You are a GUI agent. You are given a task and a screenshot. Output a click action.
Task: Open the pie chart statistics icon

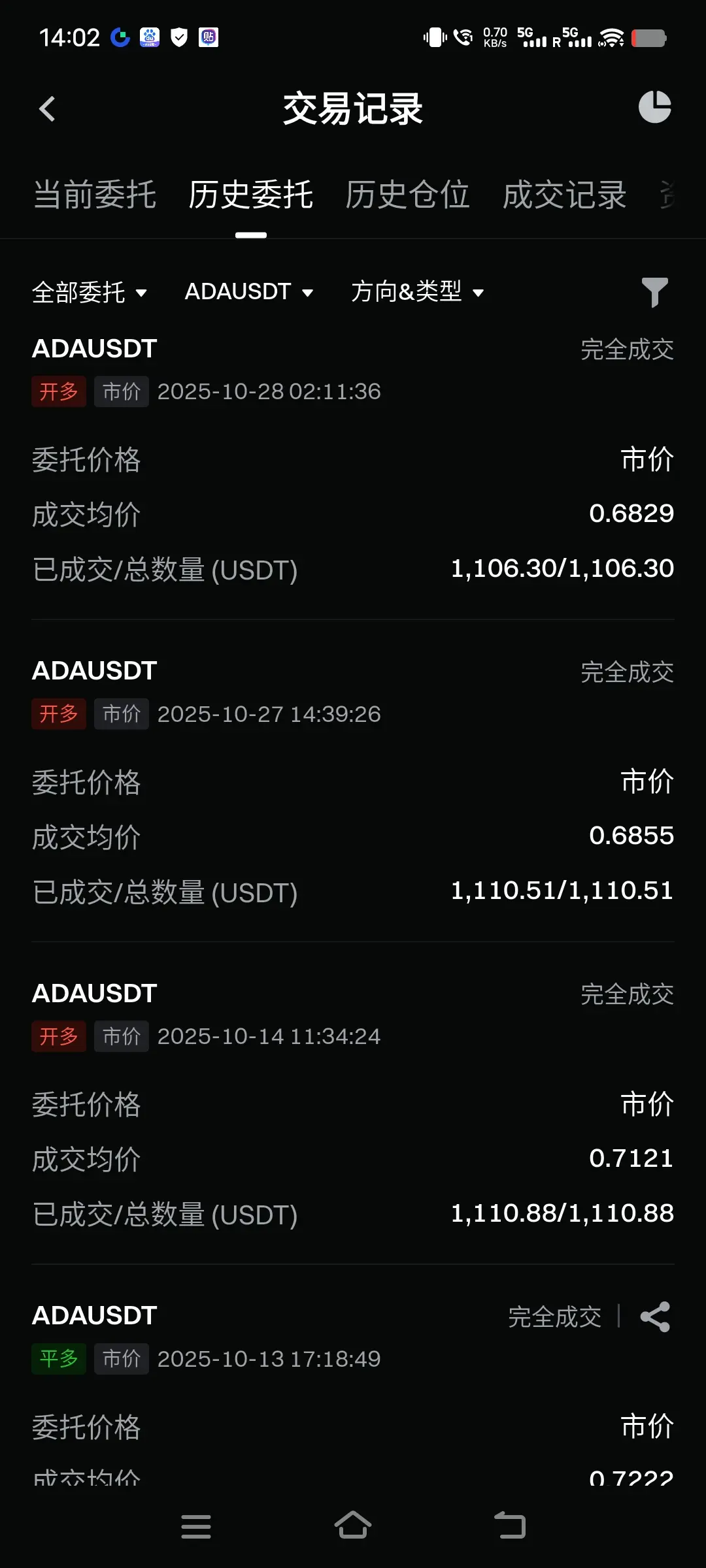click(654, 107)
